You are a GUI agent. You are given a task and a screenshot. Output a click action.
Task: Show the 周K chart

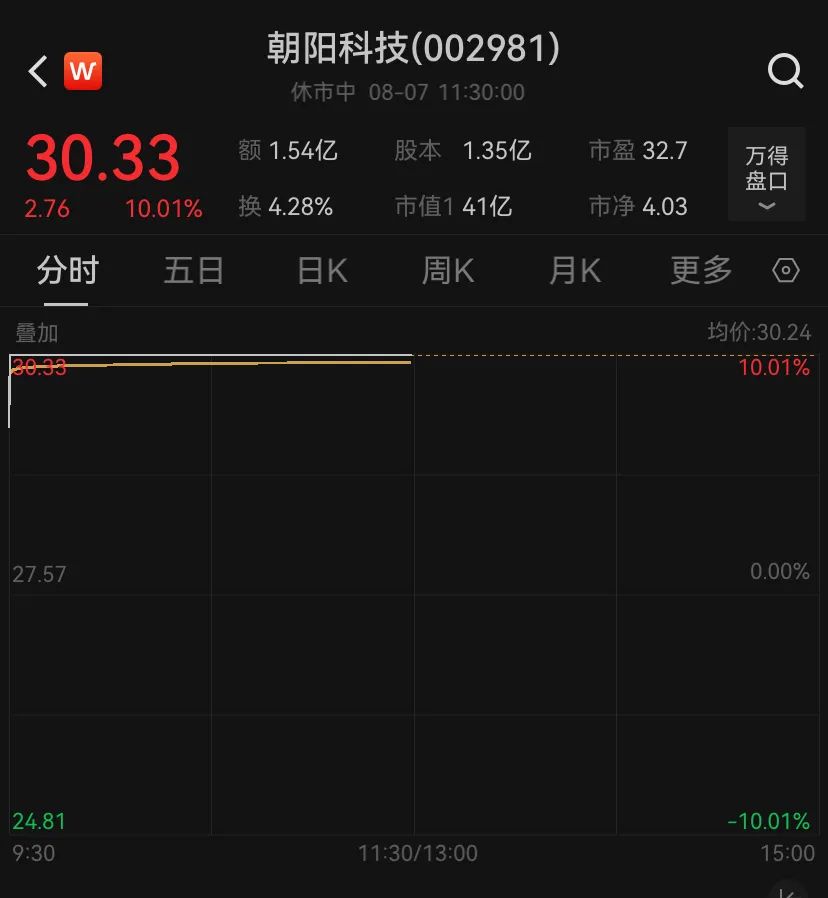coord(448,271)
